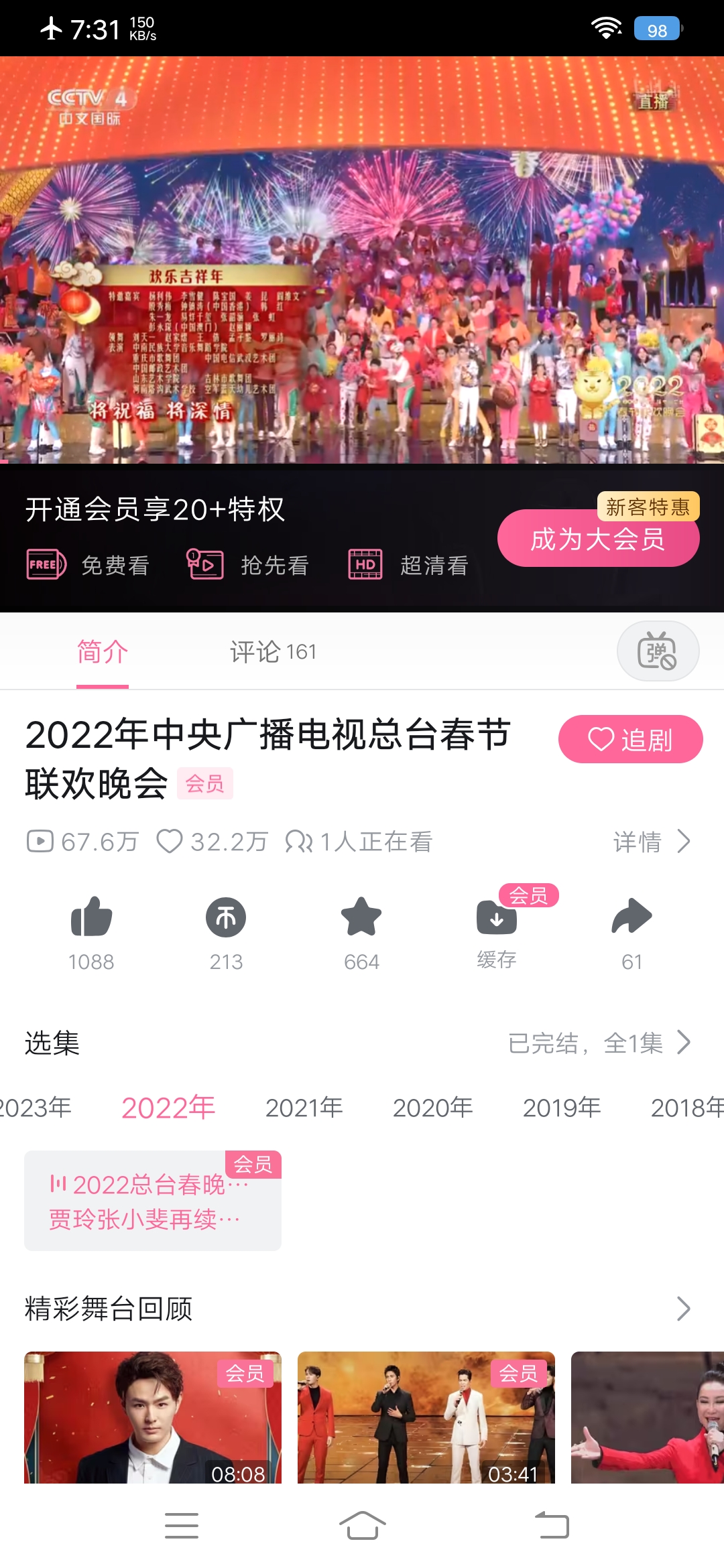
Task: Switch to the 评论 comments tab
Action: coord(273,651)
